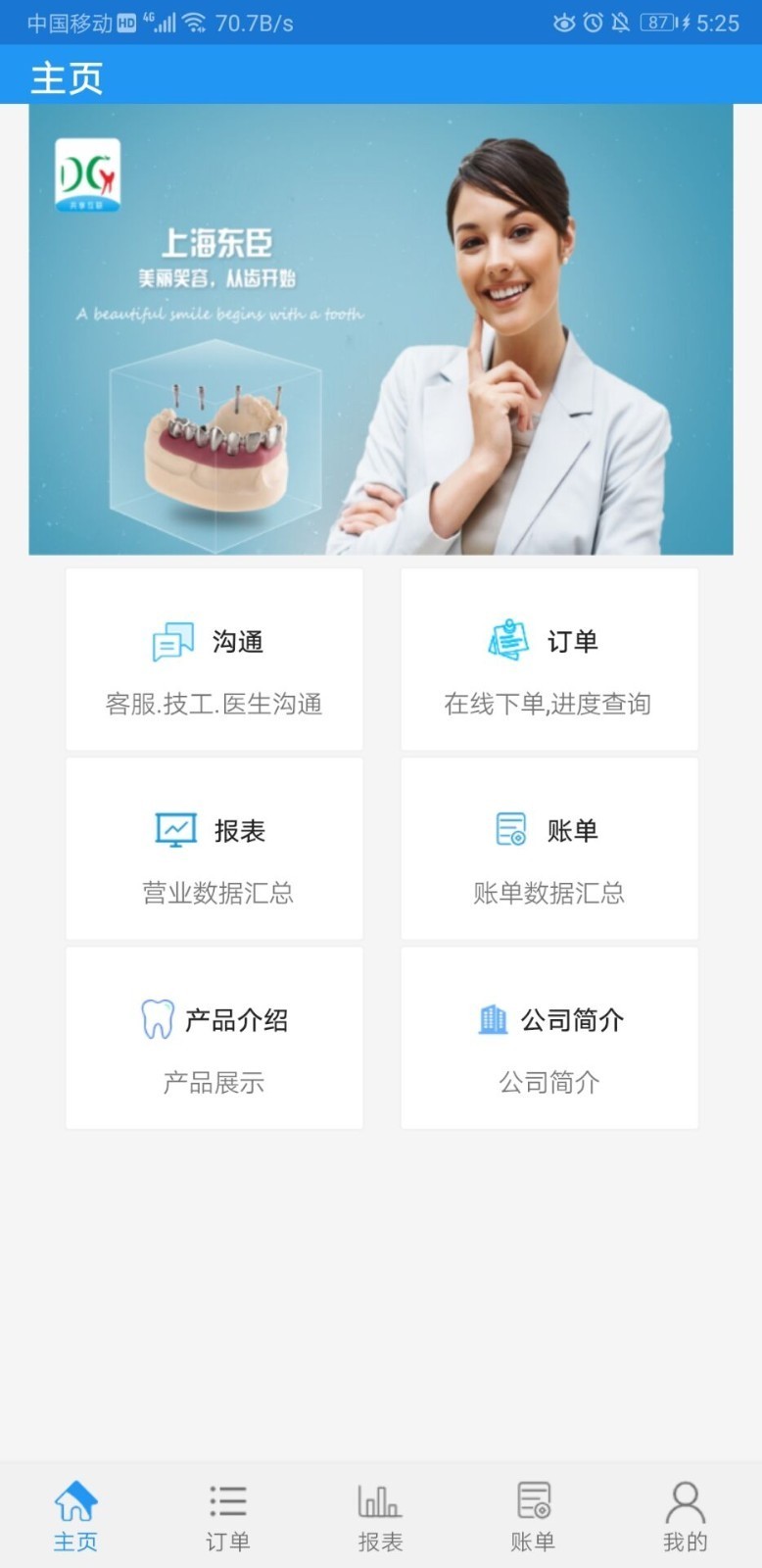Open the 公司简介 company profile card
The height and width of the screenshot is (1568, 762).
click(548, 1038)
